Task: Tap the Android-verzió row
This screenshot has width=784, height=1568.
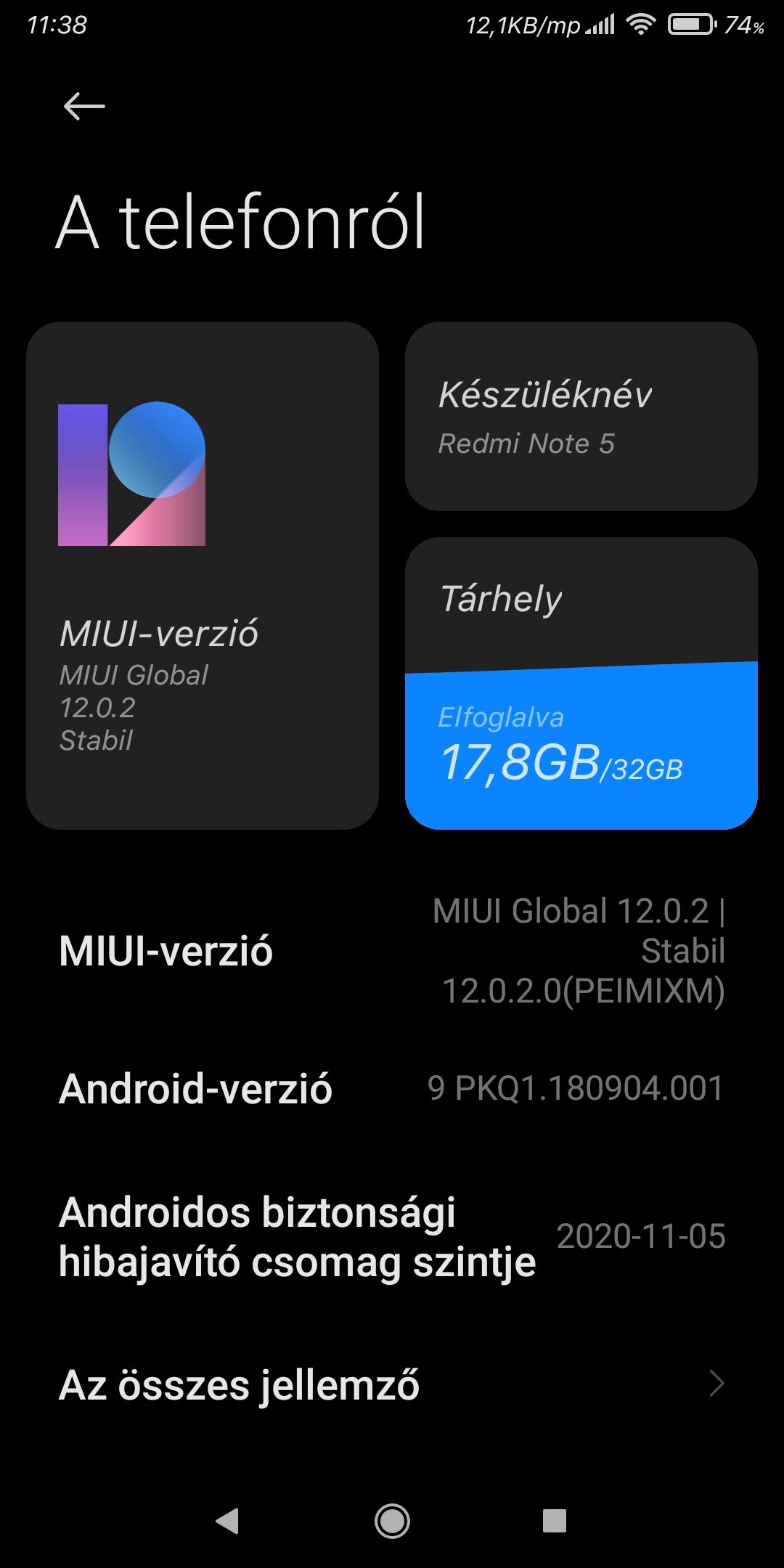Action: (x=392, y=1088)
